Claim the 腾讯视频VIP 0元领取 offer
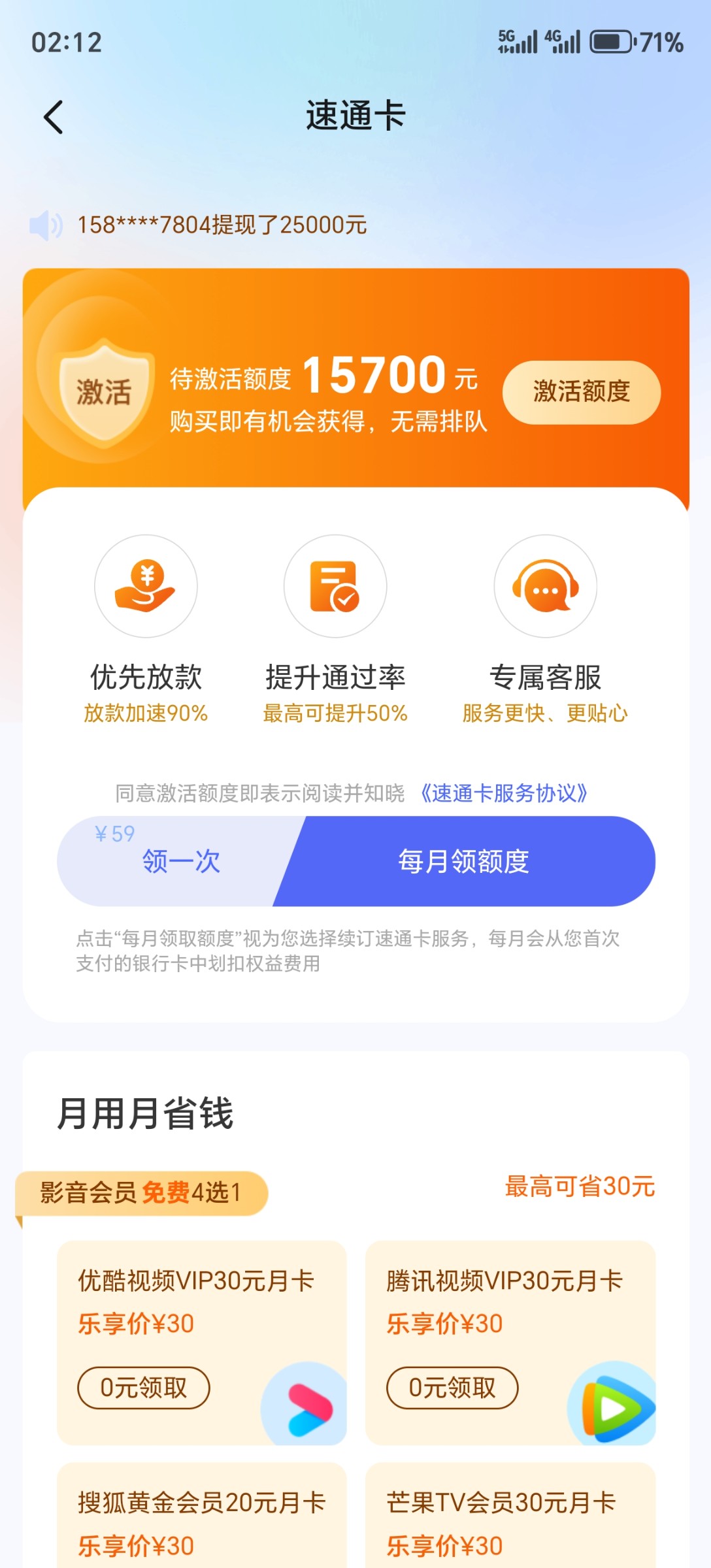Screen dimensions: 711x1568 click(x=452, y=1388)
